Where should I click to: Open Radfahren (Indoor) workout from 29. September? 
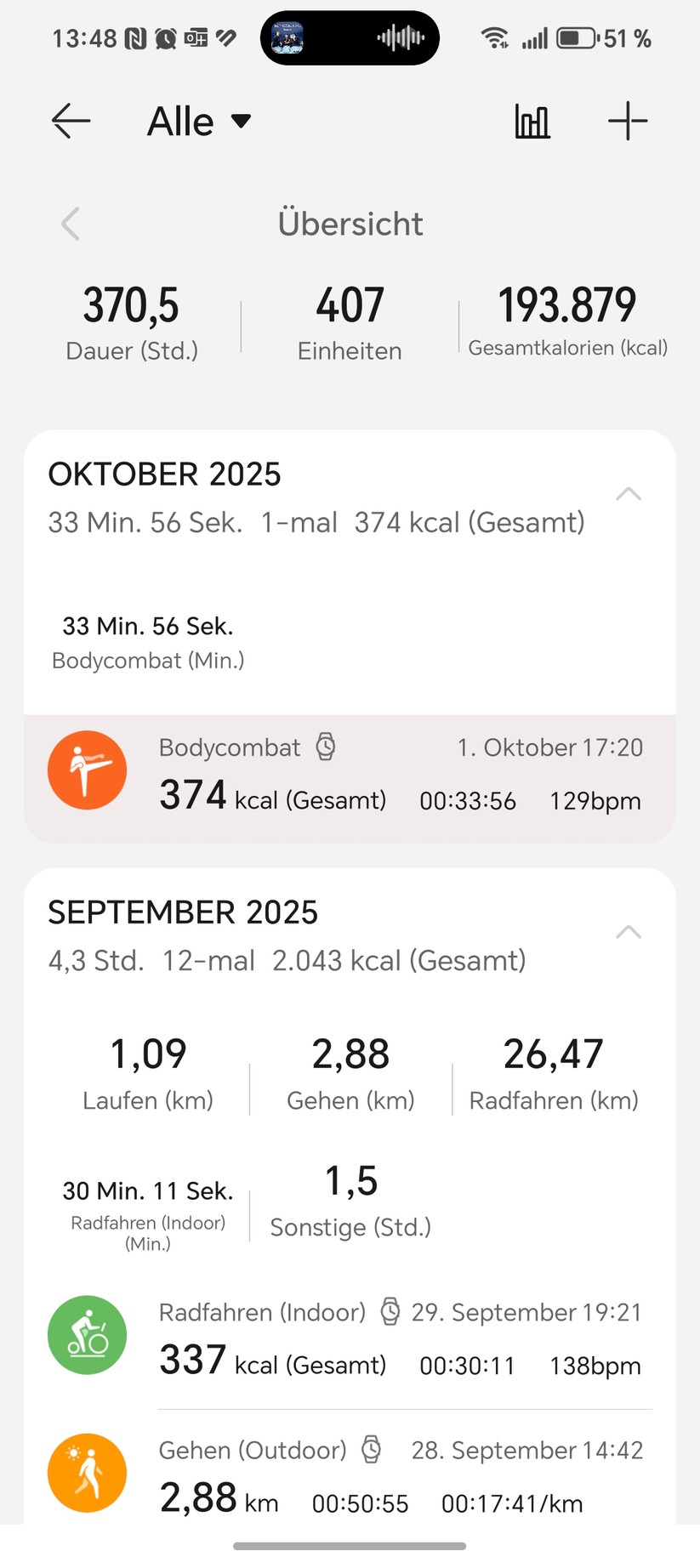click(350, 1338)
